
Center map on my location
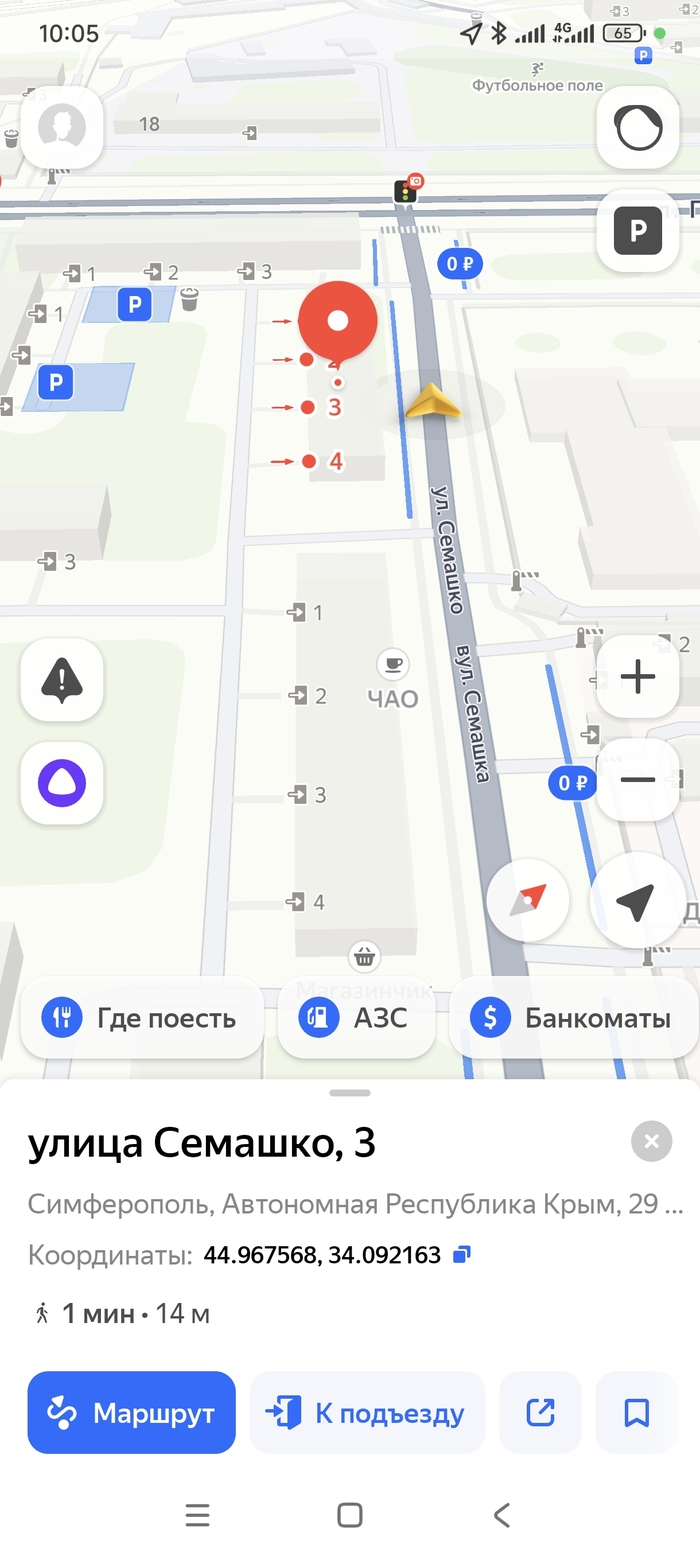pyautogui.click(x=636, y=901)
